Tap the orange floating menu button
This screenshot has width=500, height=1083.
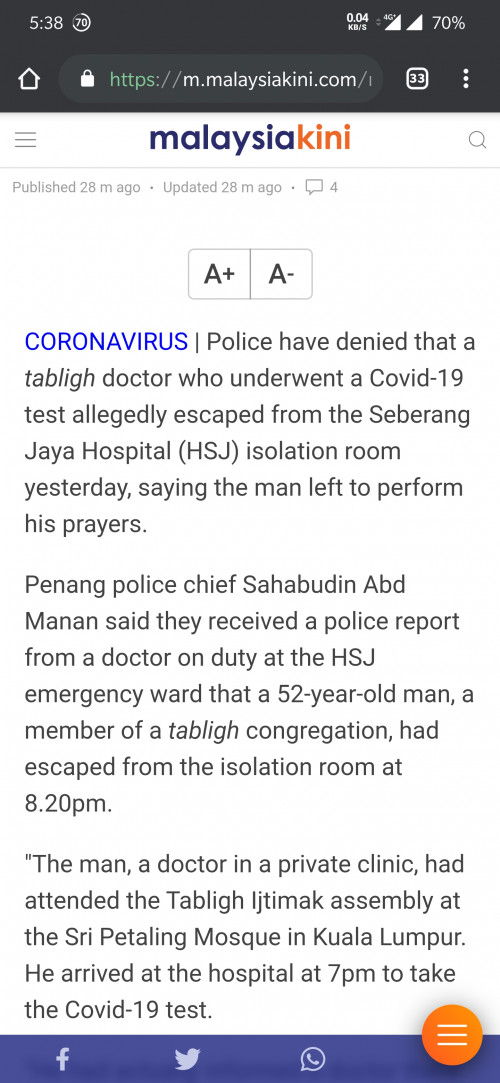[x=452, y=1035]
